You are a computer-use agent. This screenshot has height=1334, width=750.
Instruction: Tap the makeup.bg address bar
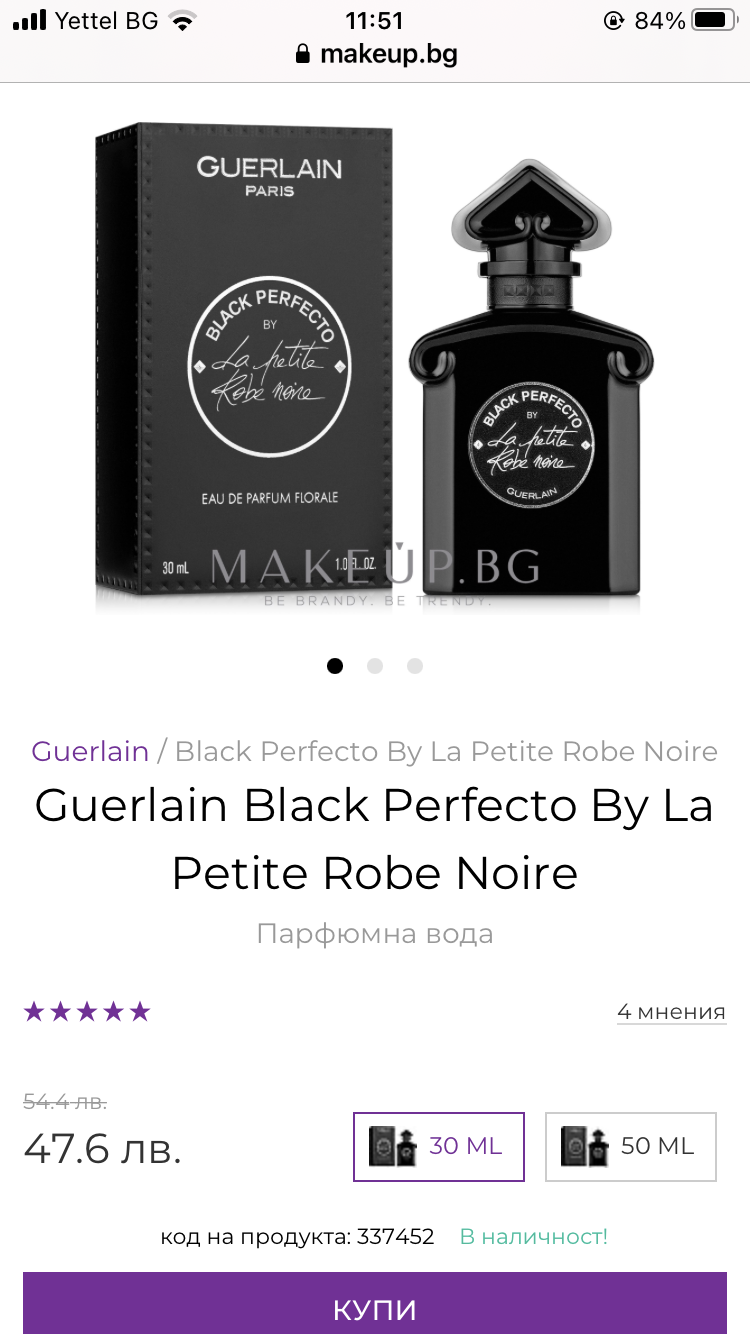[x=376, y=54]
